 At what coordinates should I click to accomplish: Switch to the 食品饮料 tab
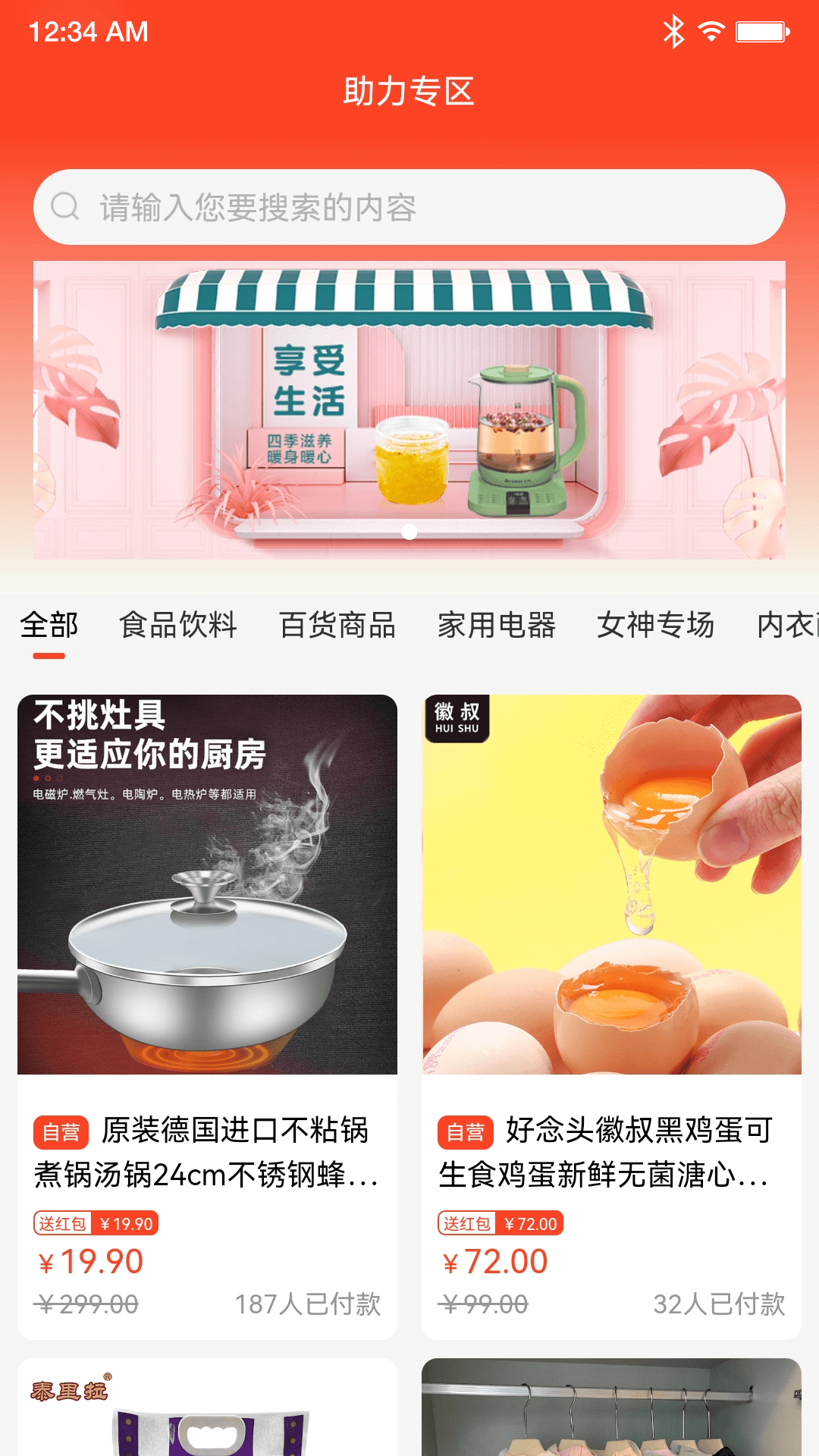pos(179,626)
